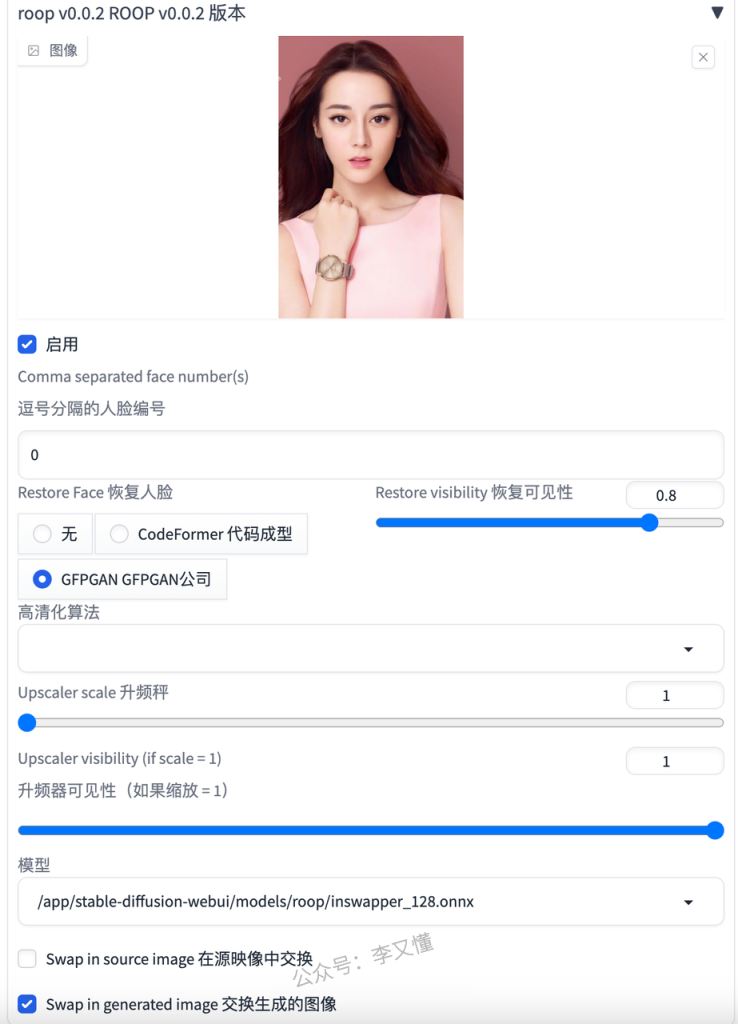The height and width of the screenshot is (1024, 738).
Task: Adjust the Restore visibility slider
Action: pyautogui.click(x=649, y=522)
